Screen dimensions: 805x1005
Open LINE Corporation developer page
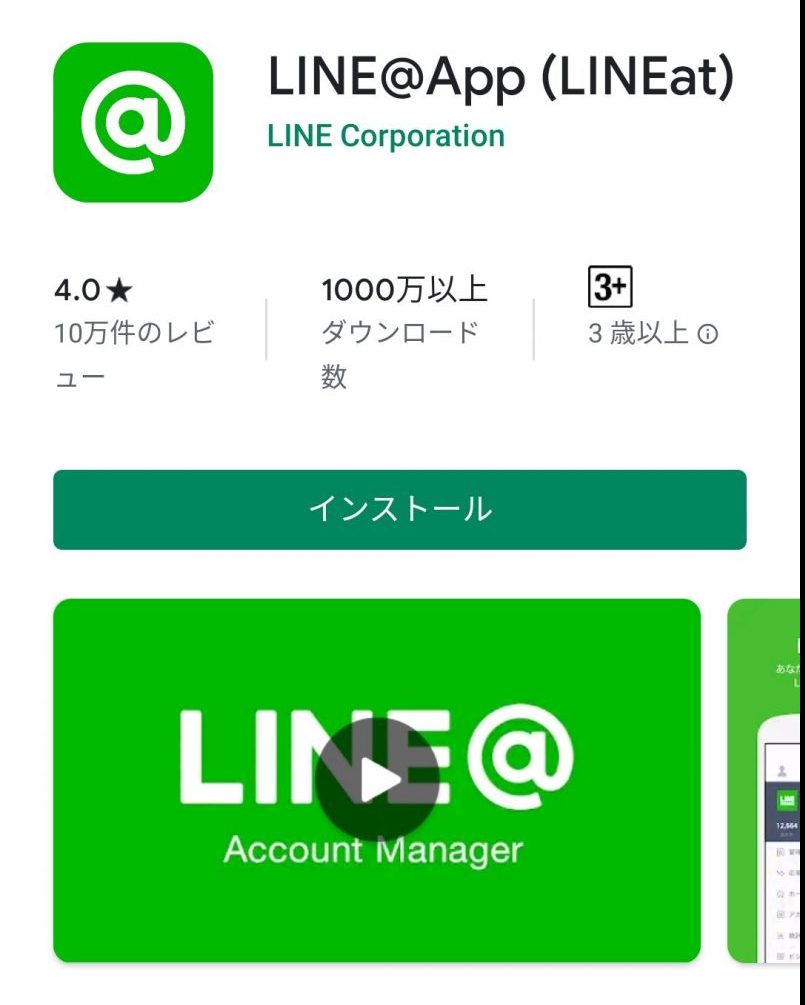click(x=386, y=136)
